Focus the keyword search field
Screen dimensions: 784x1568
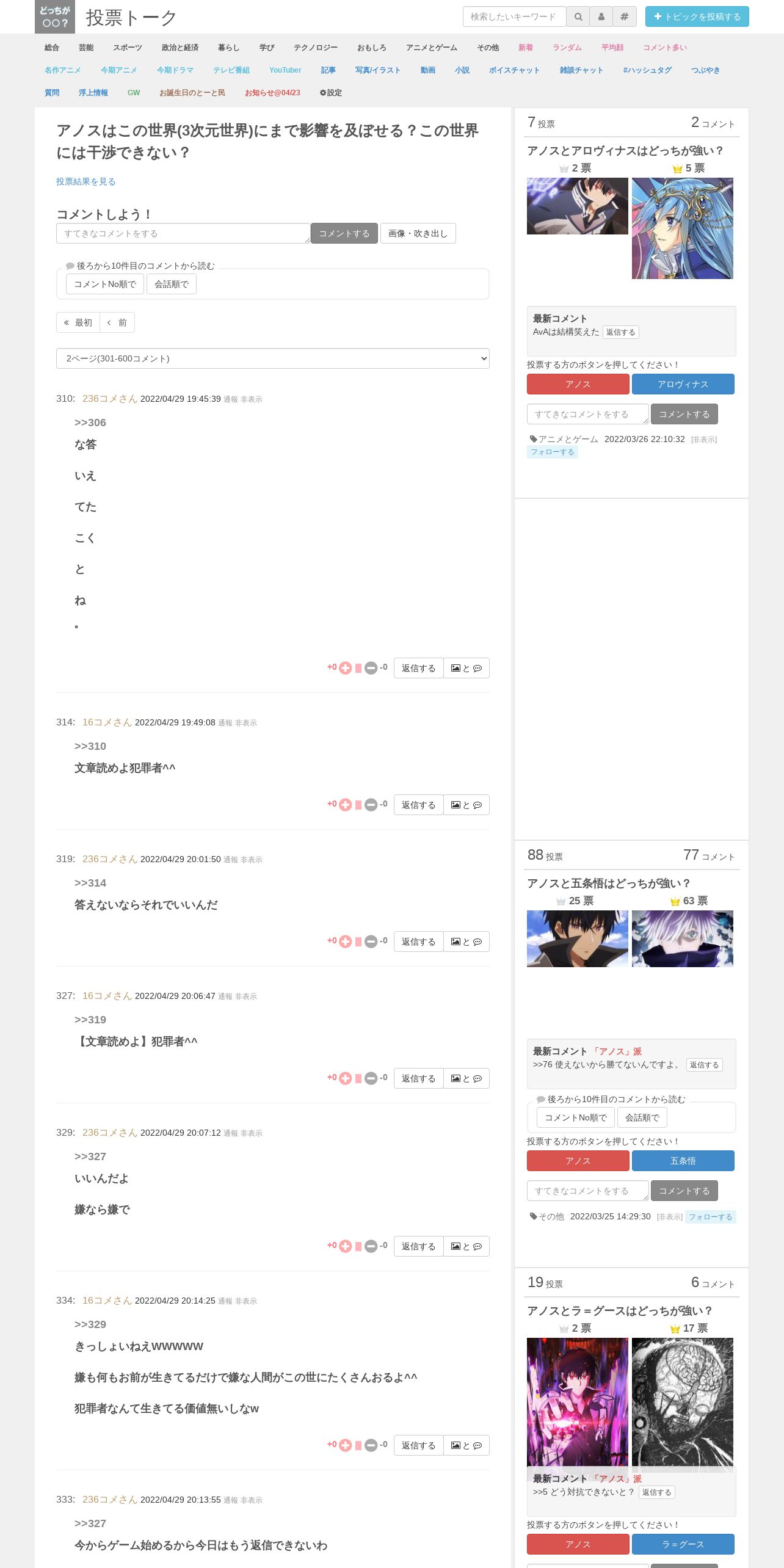pyautogui.click(x=515, y=16)
